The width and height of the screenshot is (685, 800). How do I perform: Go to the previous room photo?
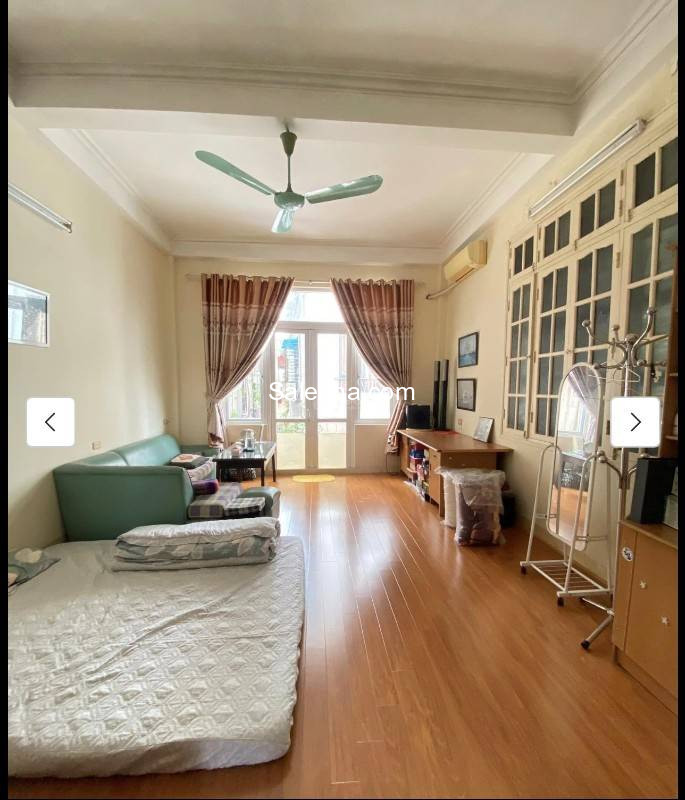[x=50, y=422]
